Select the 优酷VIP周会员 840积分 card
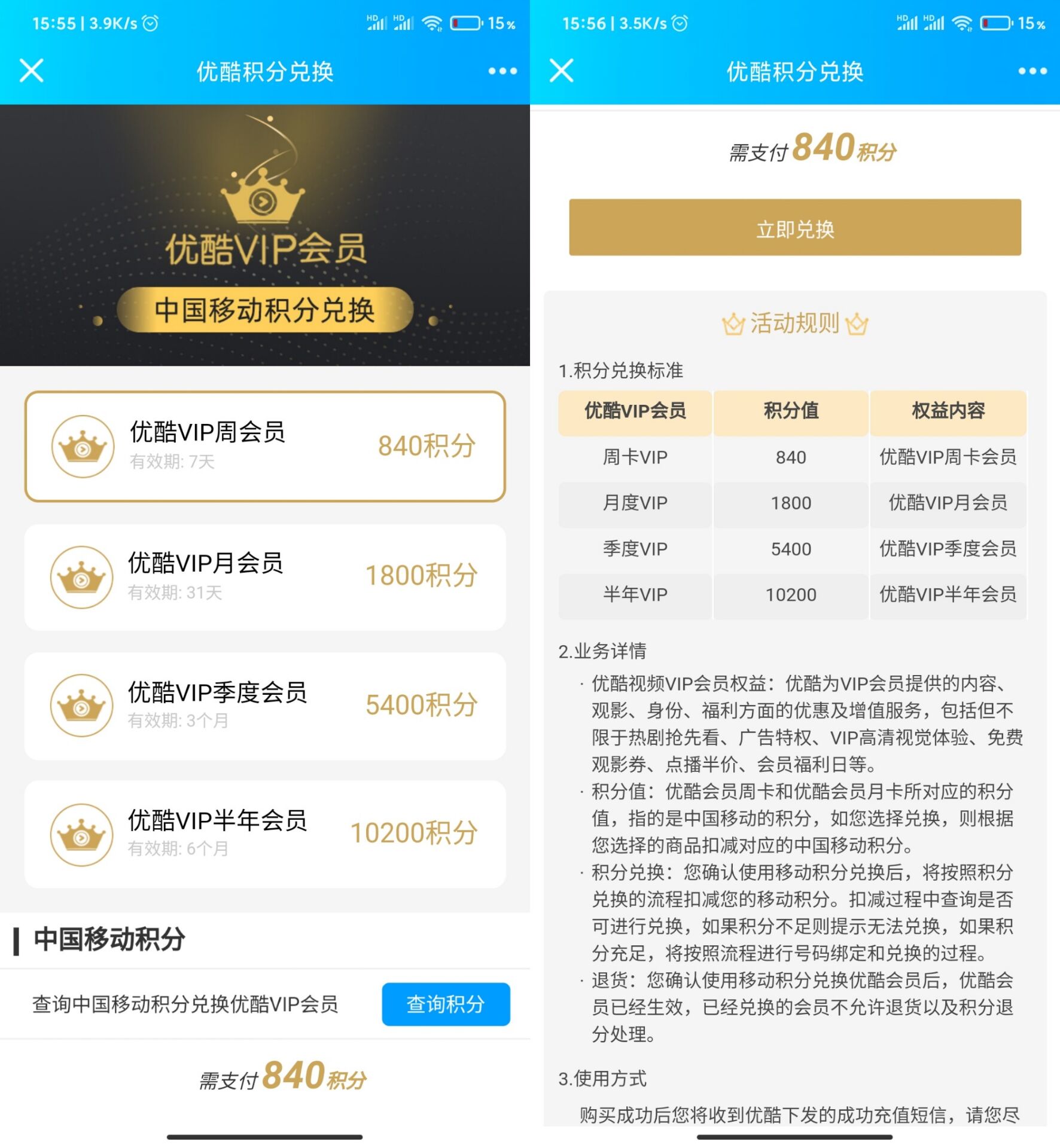This screenshot has height=1148, width=1060. point(265,447)
